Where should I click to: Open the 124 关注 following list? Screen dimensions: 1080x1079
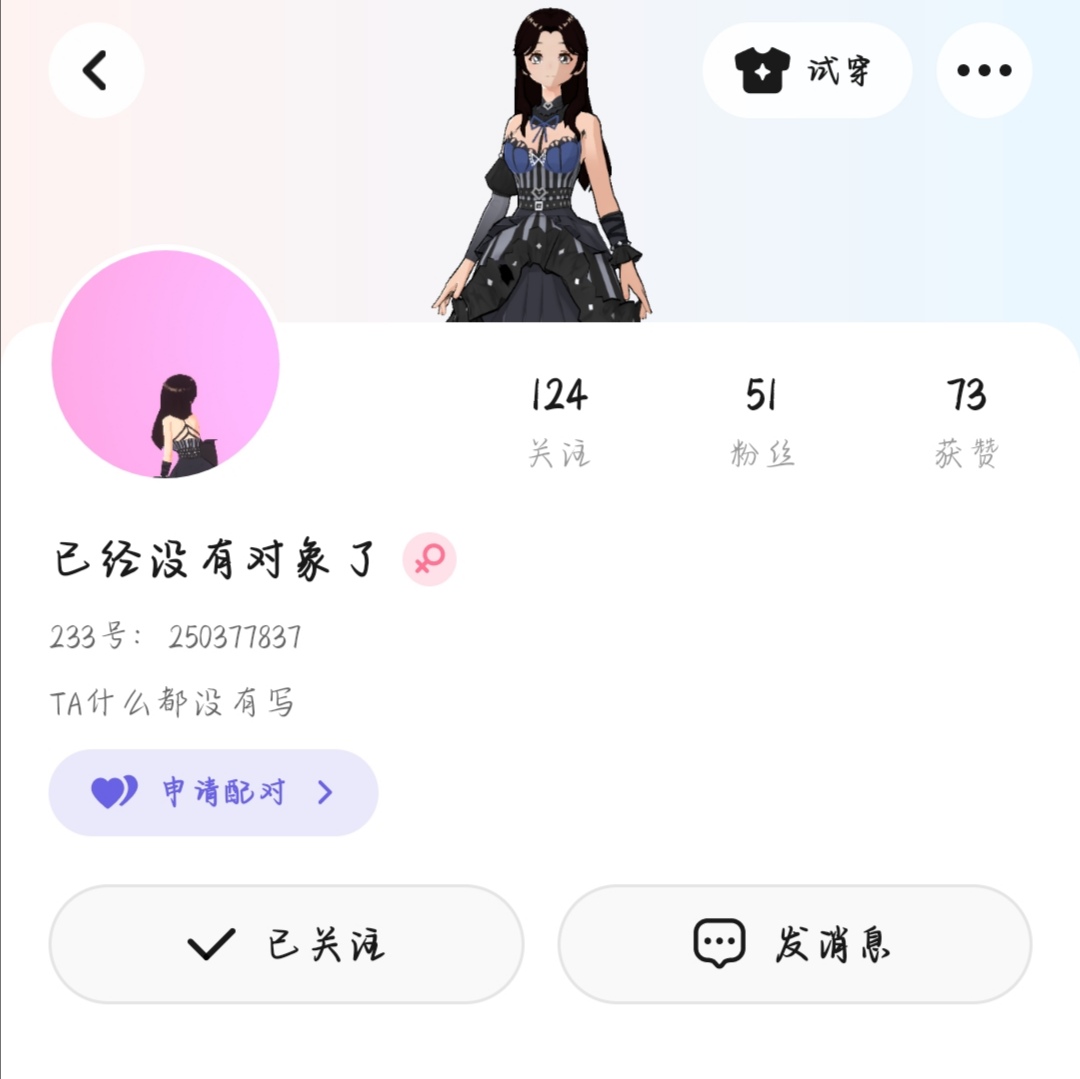[559, 422]
